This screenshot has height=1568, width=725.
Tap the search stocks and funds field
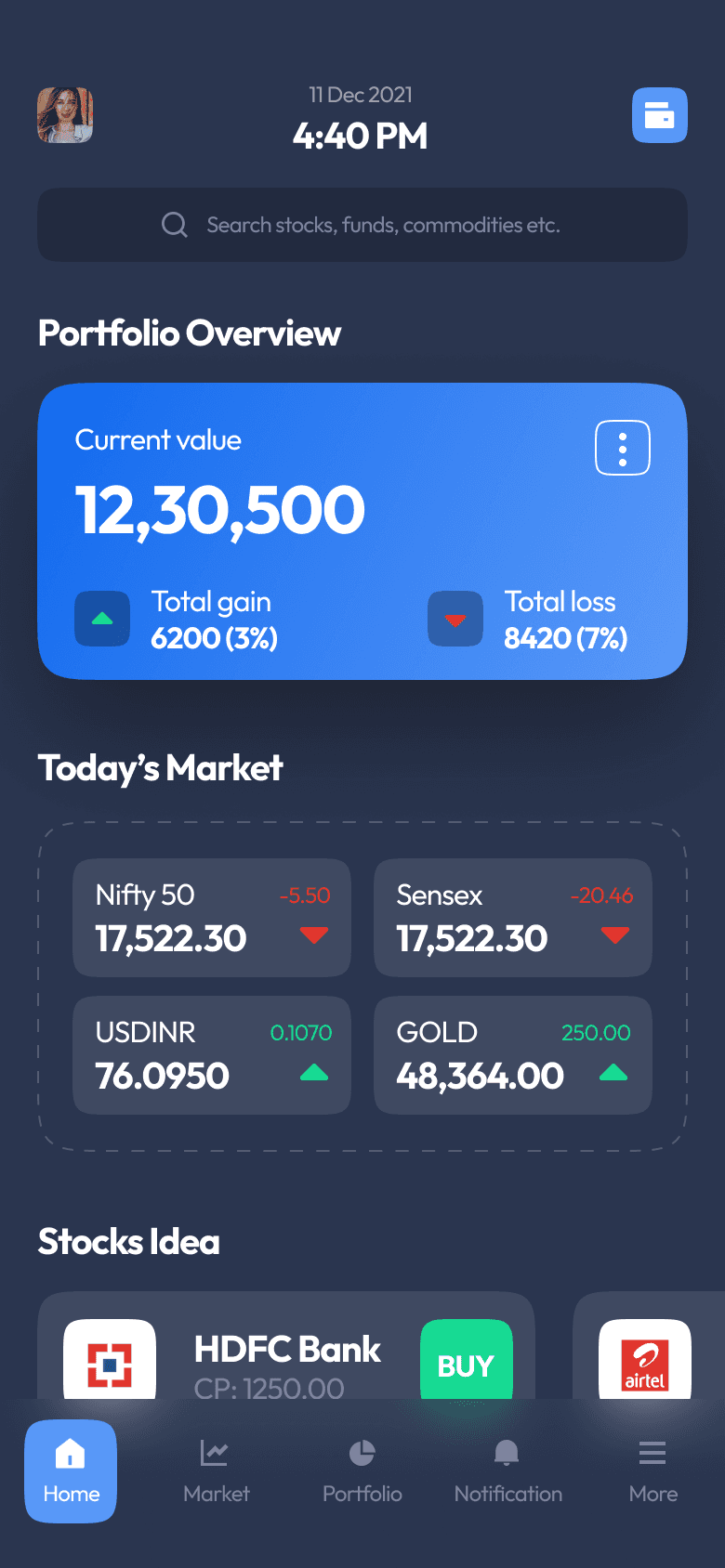click(x=362, y=225)
